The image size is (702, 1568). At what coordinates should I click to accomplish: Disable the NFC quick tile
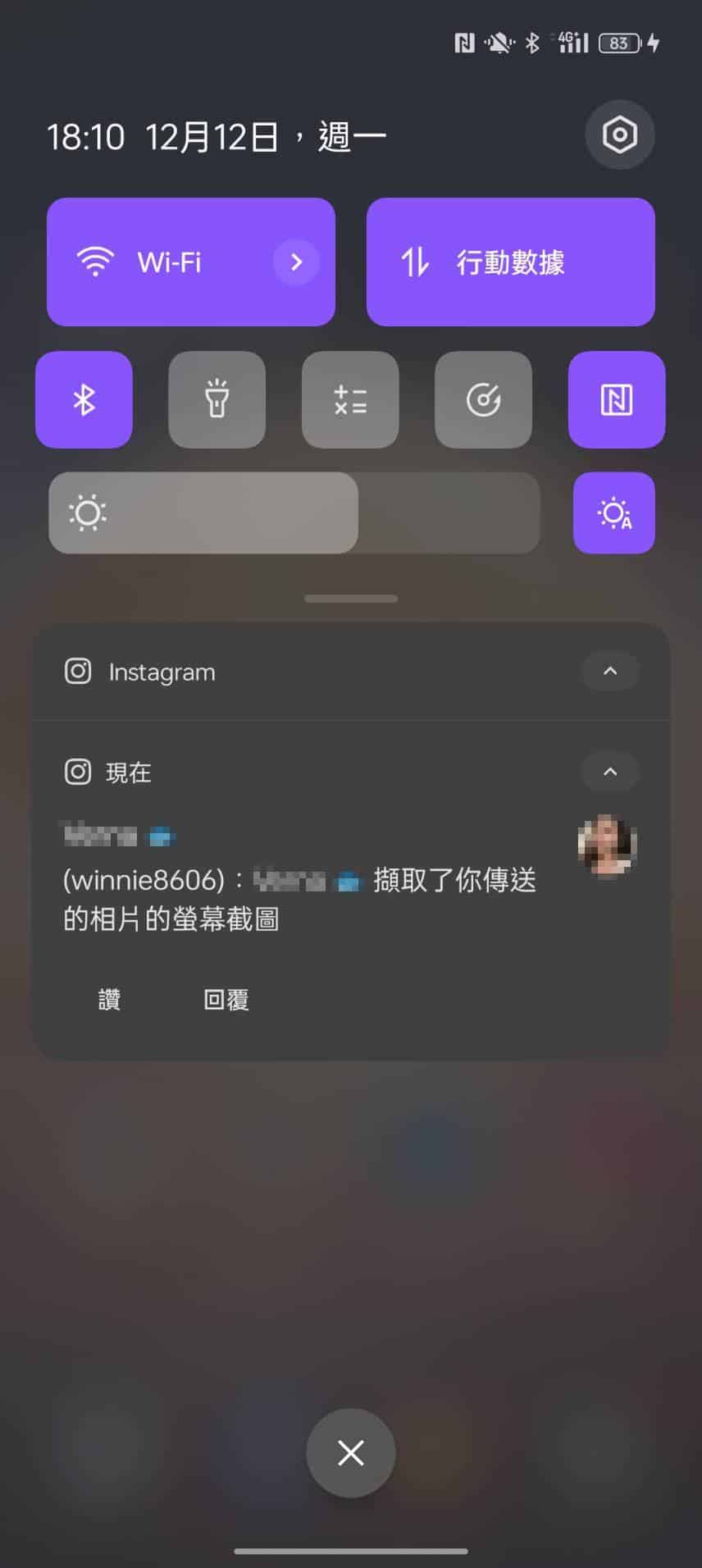pos(616,400)
